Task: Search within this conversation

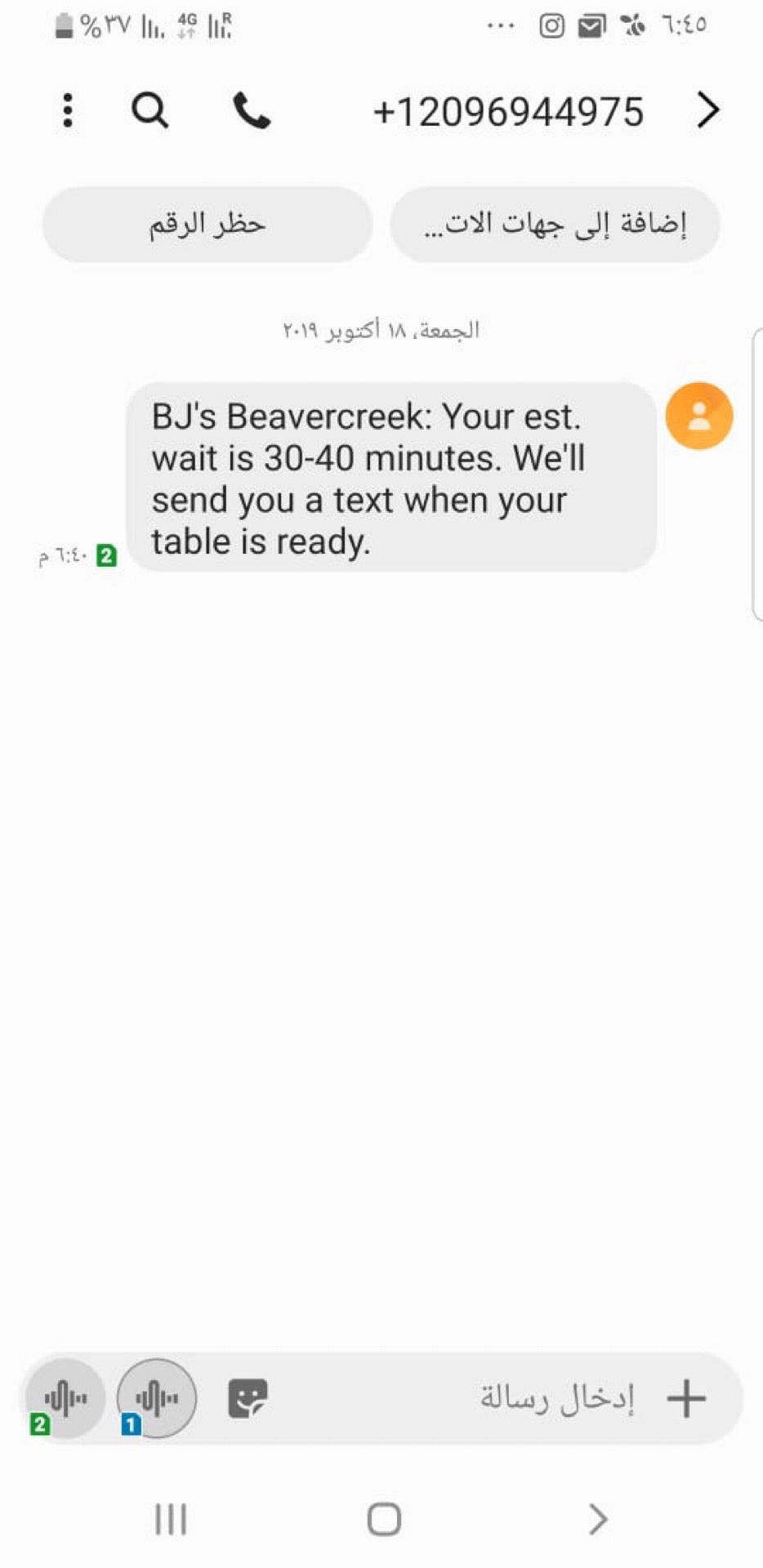Action: (x=150, y=110)
